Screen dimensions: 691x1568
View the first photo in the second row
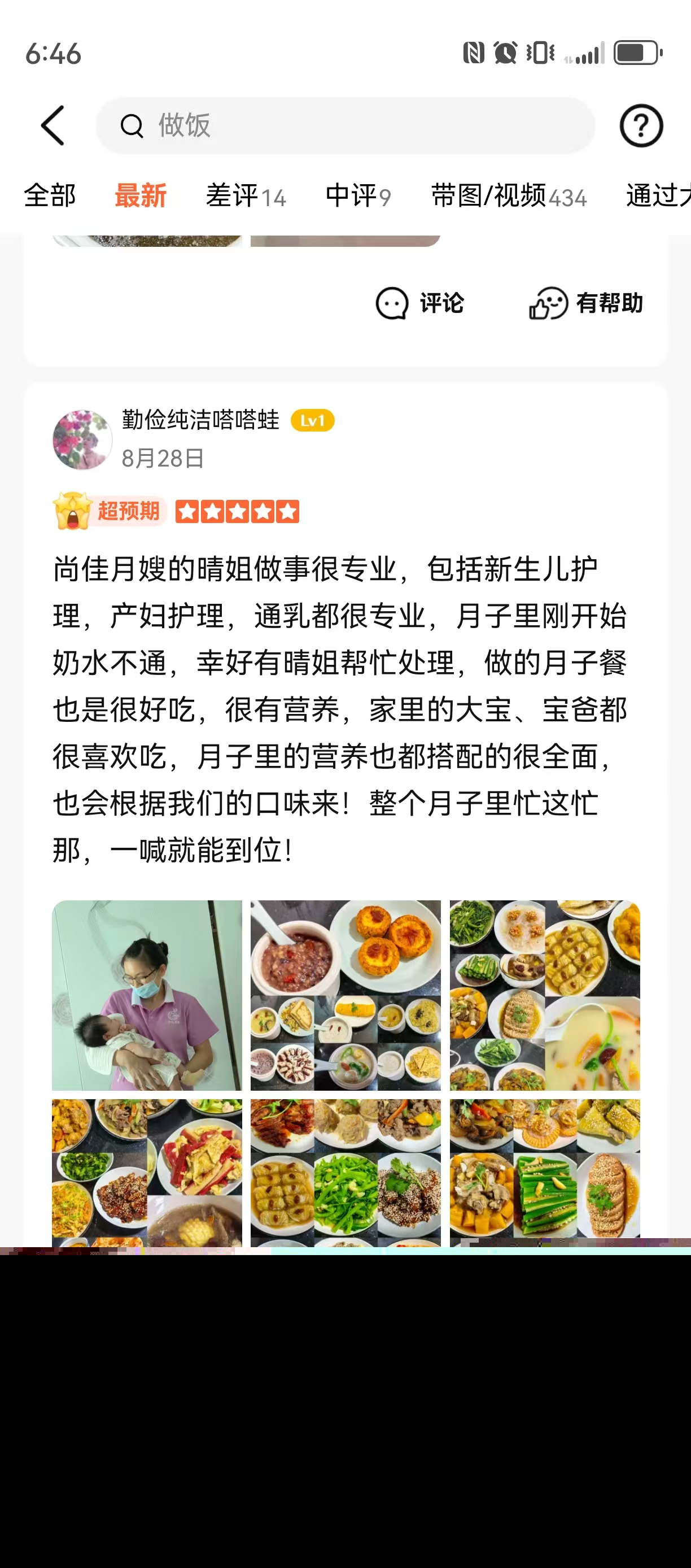pos(147,1173)
